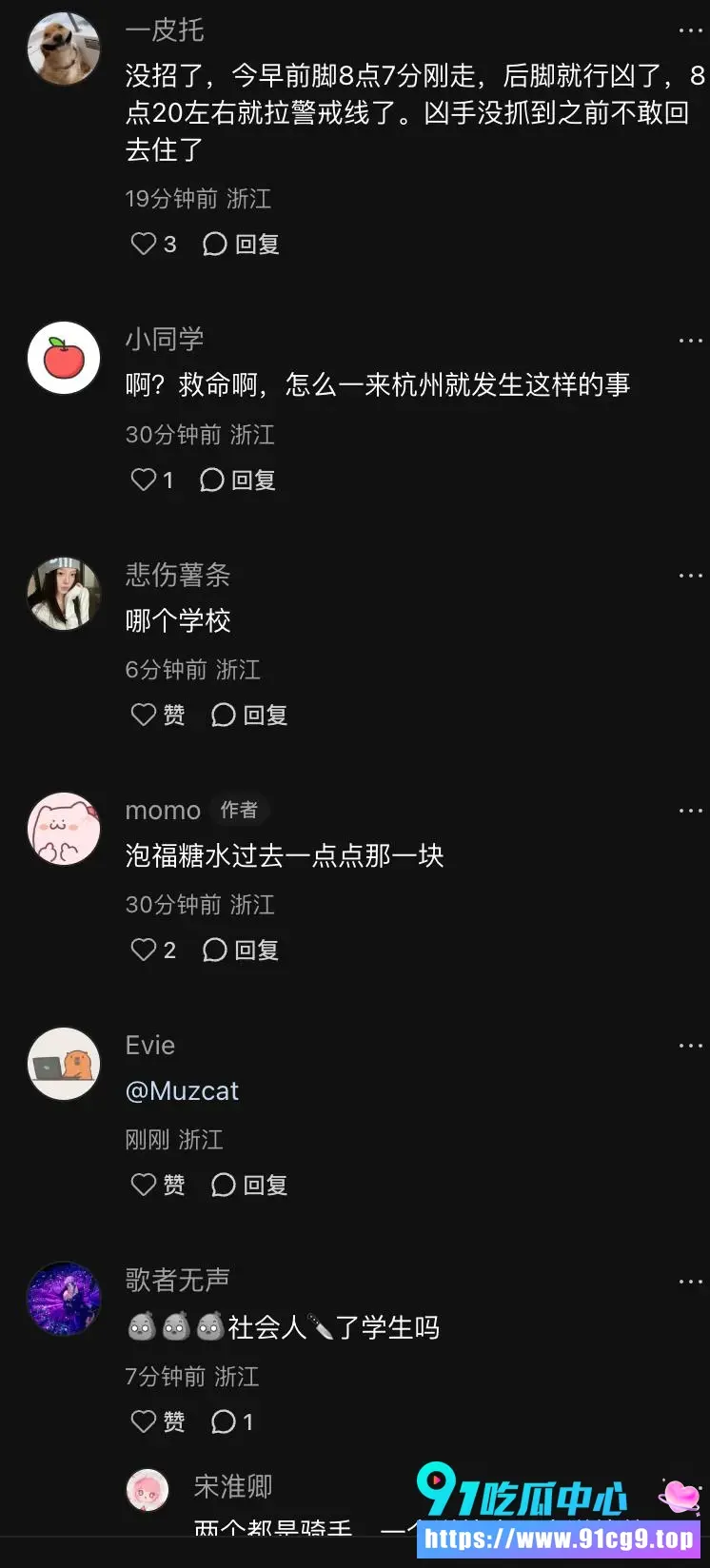Like Evie's comment
The height and width of the screenshot is (1568, 710).
coord(158,1185)
